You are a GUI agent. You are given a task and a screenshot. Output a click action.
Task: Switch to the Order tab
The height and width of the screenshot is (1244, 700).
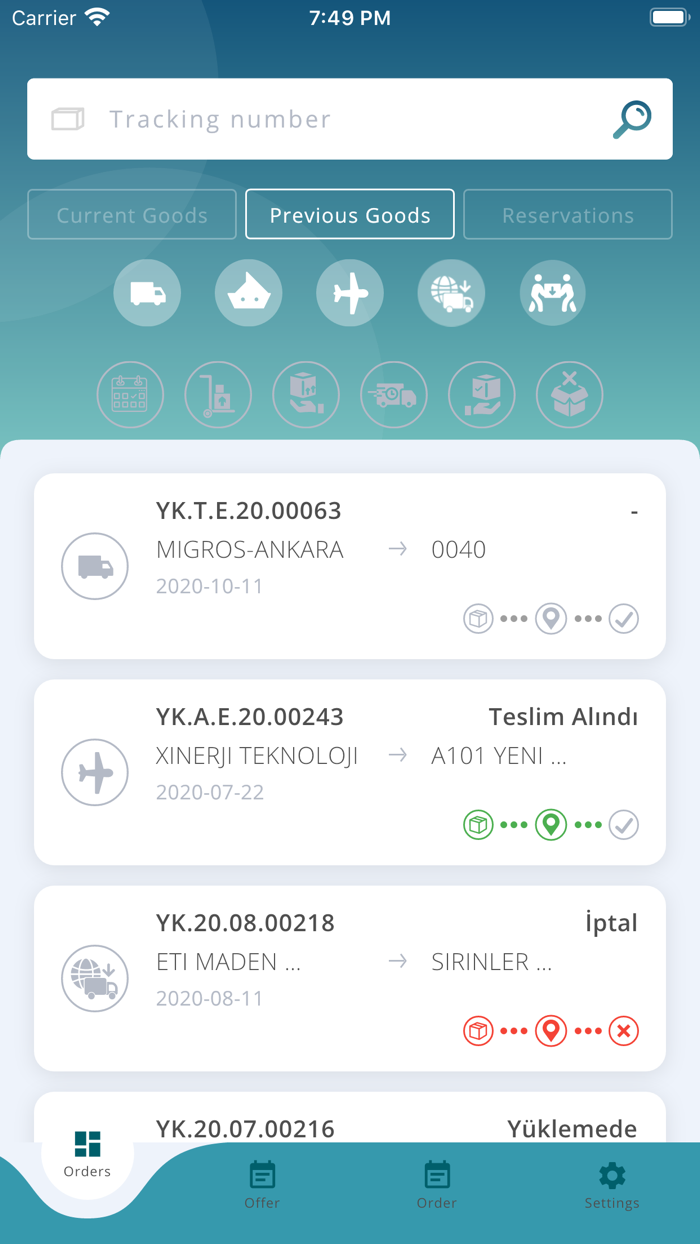click(437, 1185)
